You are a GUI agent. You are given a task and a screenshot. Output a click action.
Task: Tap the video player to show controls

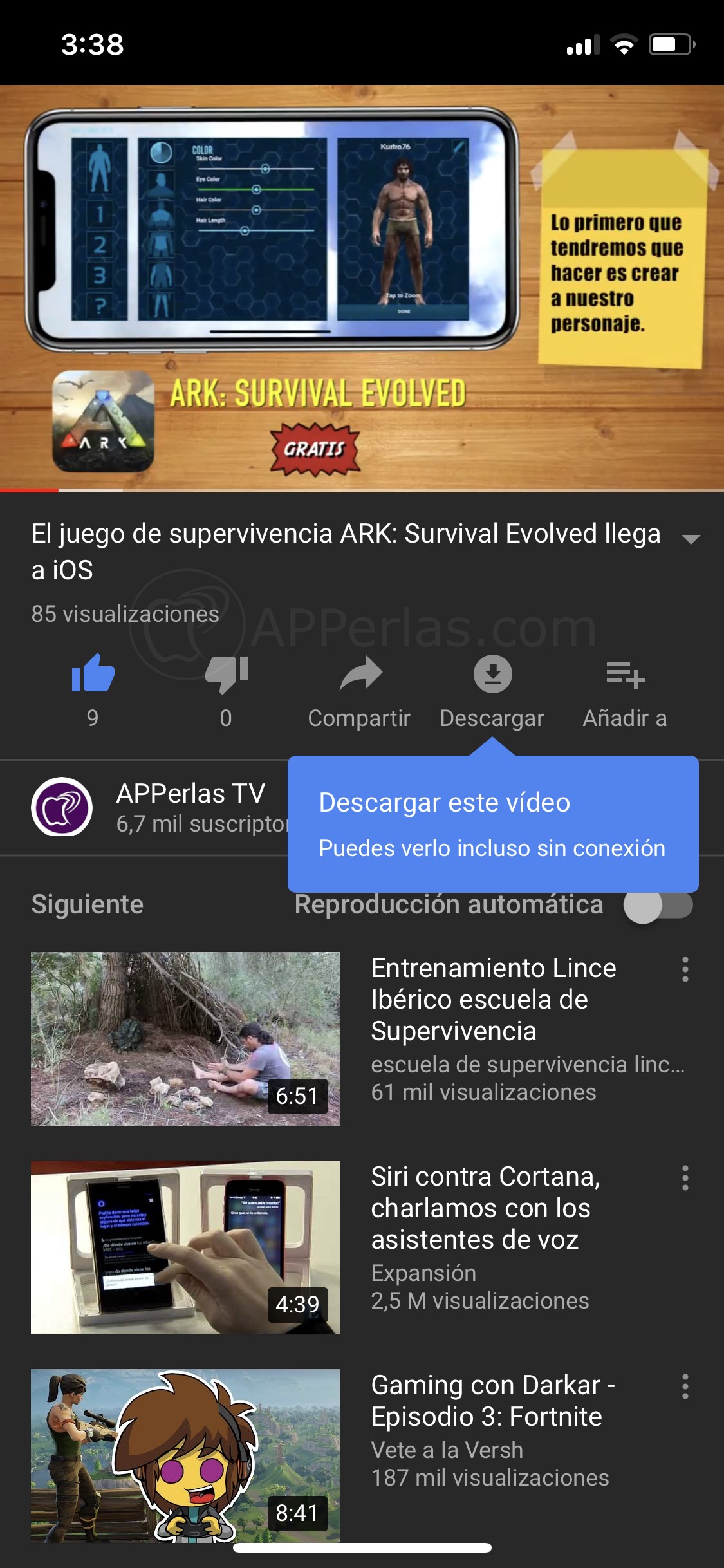[362, 288]
